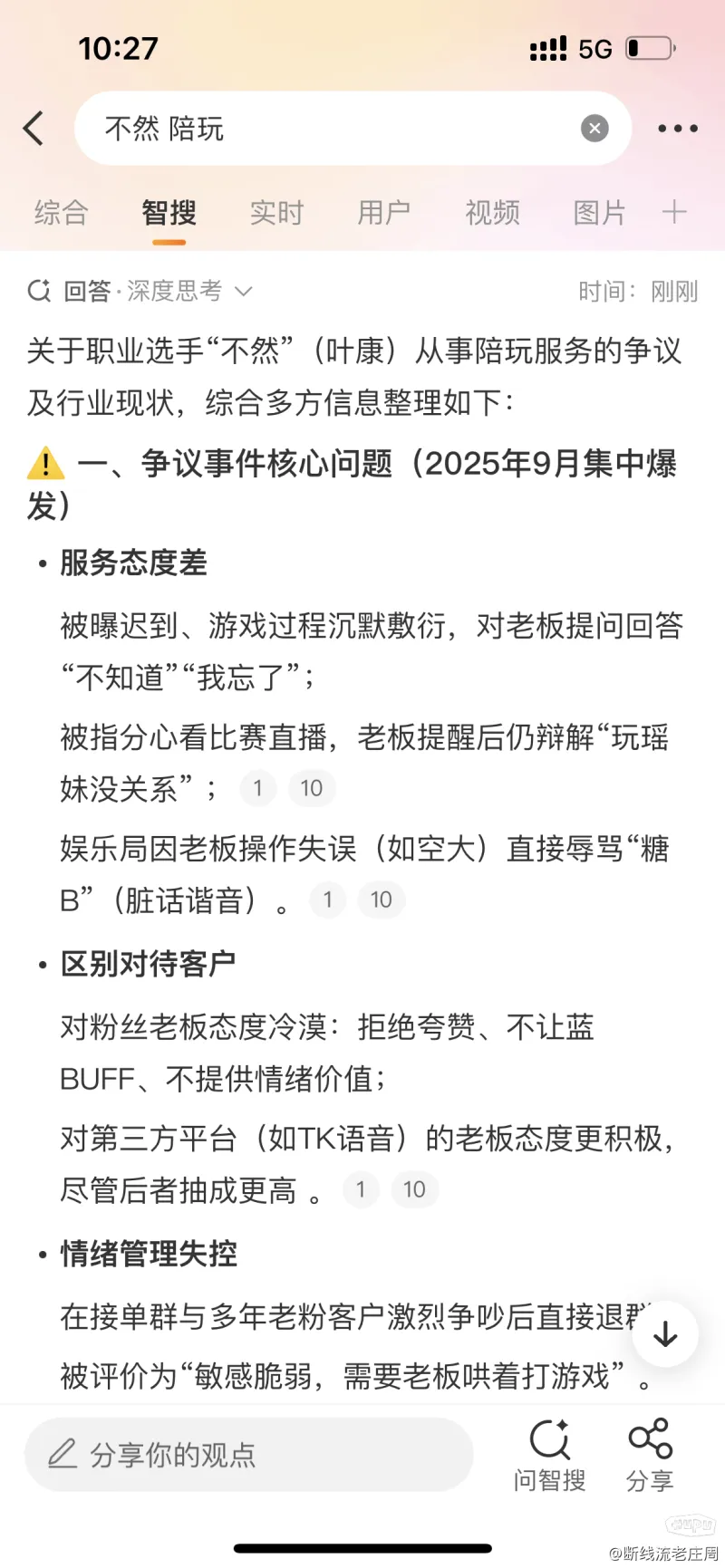Image resolution: width=725 pixels, height=1568 pixels.
Task: Ask a follow-up via 问智搜
Action: tap(549, 1455)
